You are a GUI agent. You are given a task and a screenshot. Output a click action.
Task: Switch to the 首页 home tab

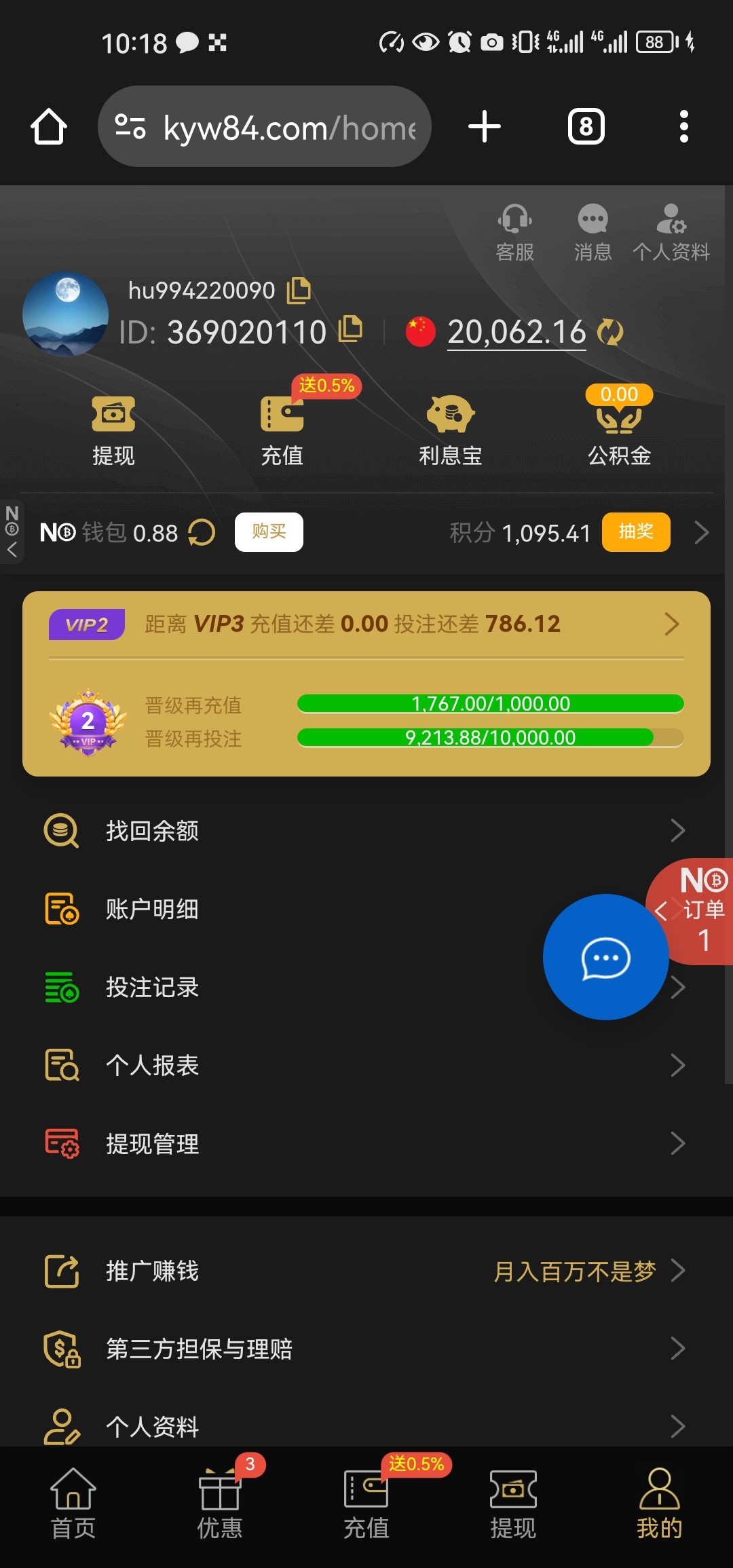[73, 1504]
